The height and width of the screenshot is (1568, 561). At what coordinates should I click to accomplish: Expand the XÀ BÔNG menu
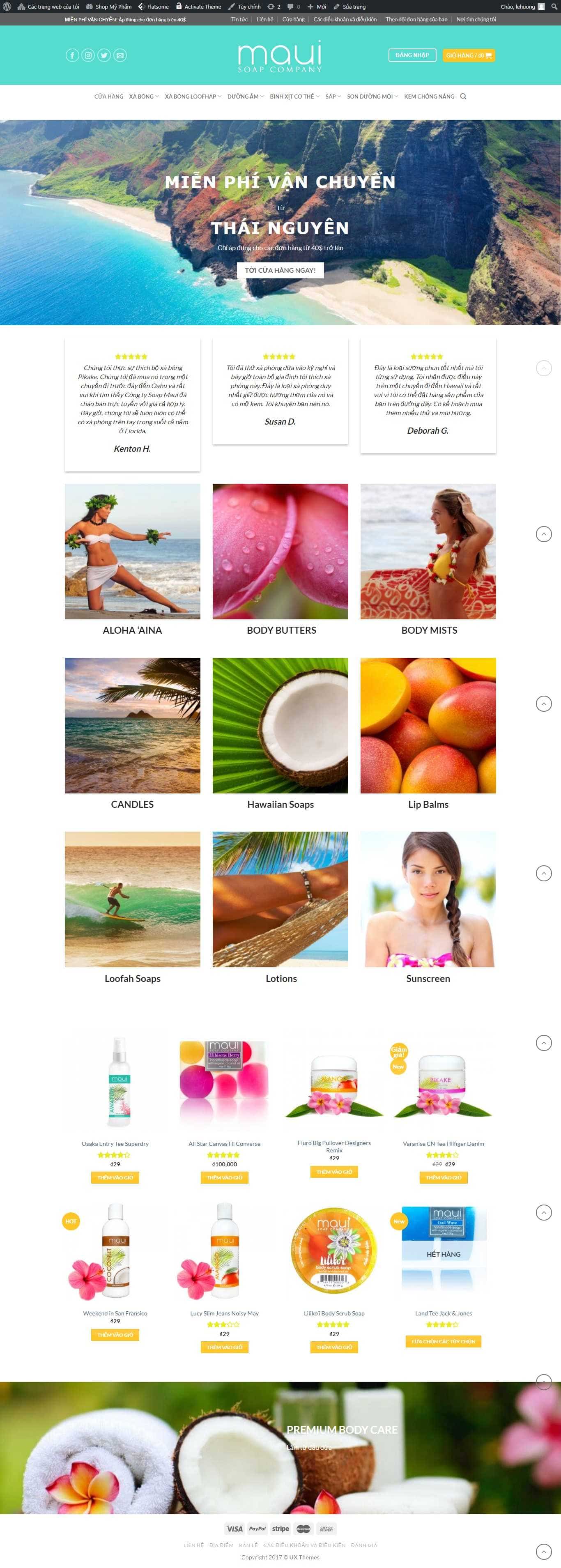(144, 96)
